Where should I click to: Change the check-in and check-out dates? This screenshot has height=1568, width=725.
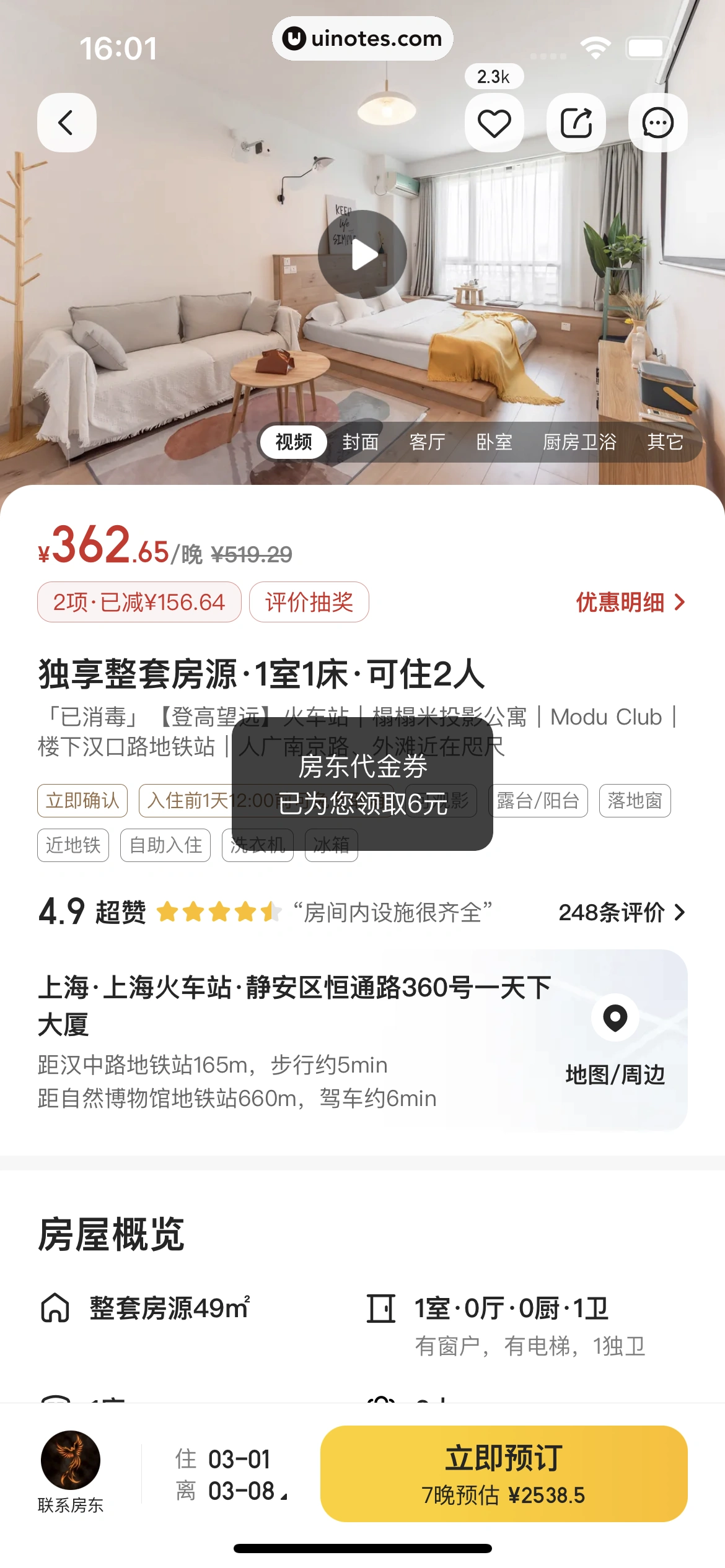(231, 1475)
